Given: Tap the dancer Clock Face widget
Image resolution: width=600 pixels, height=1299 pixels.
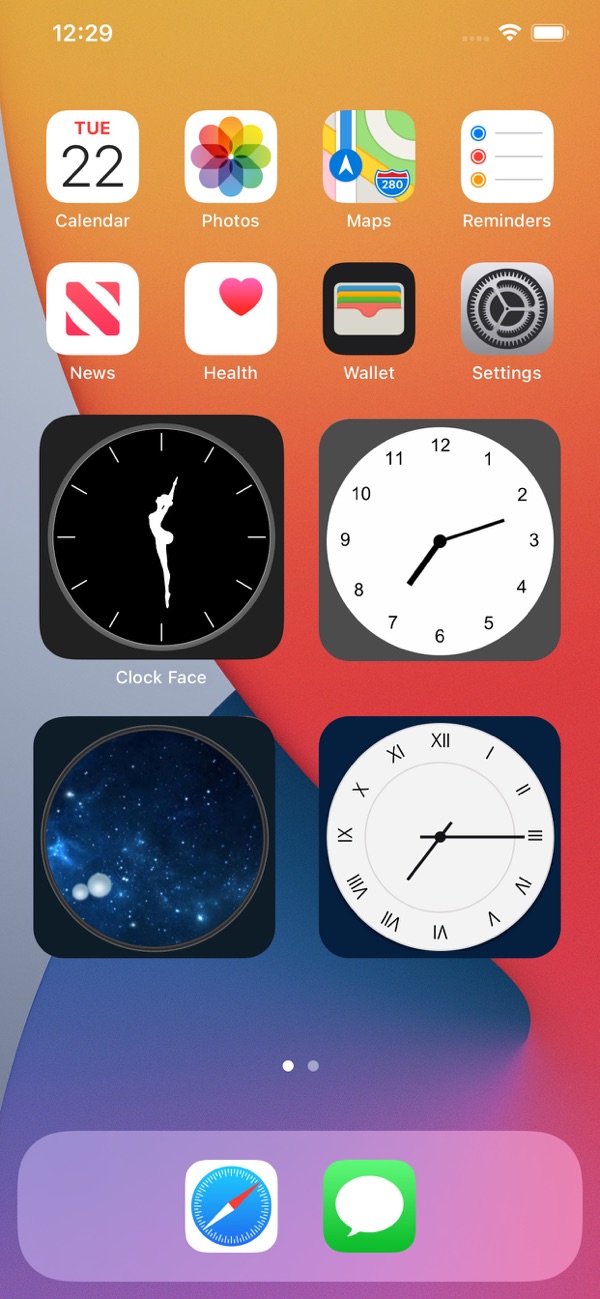Looking at the screenshot, I should click(x=161, y=537).
